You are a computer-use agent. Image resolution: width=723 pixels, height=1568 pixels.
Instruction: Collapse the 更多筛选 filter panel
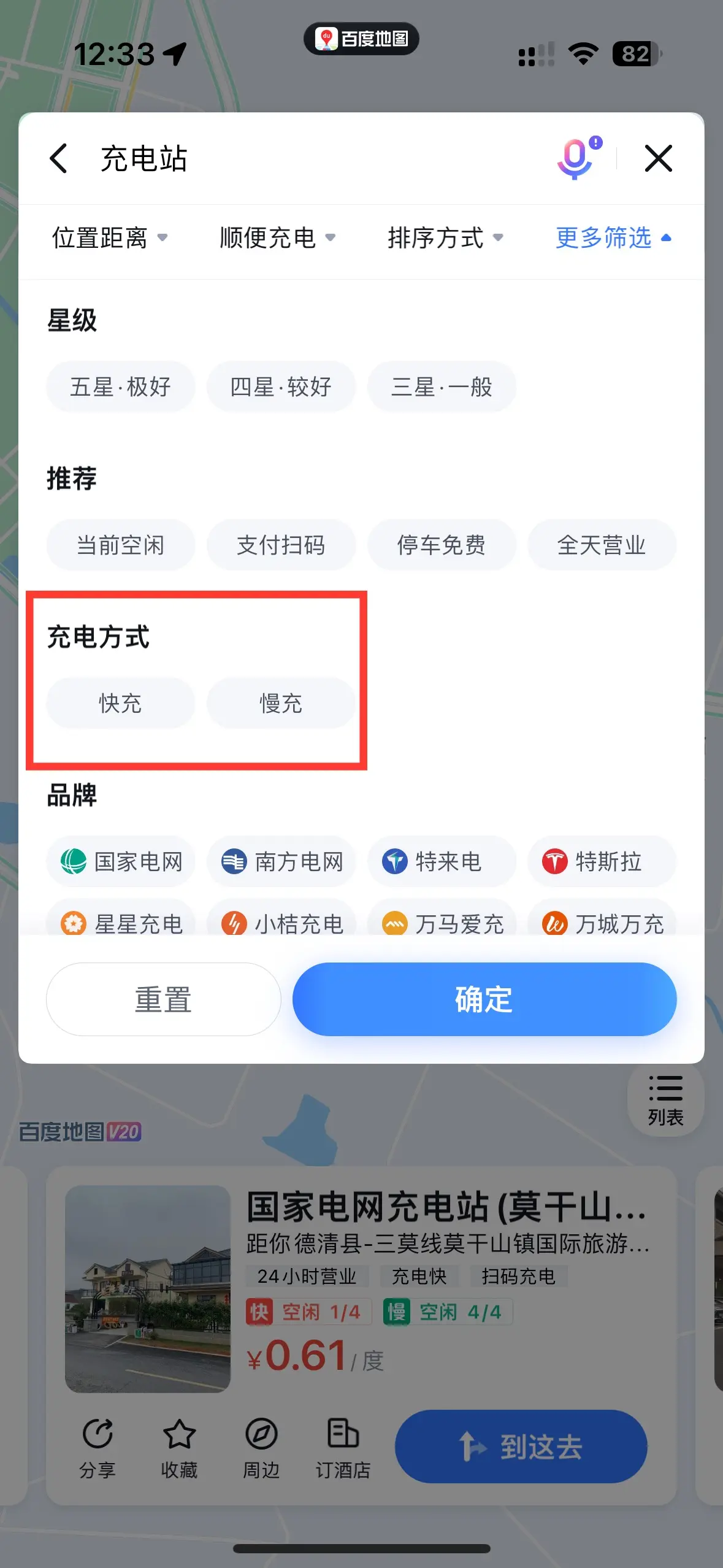613,238
